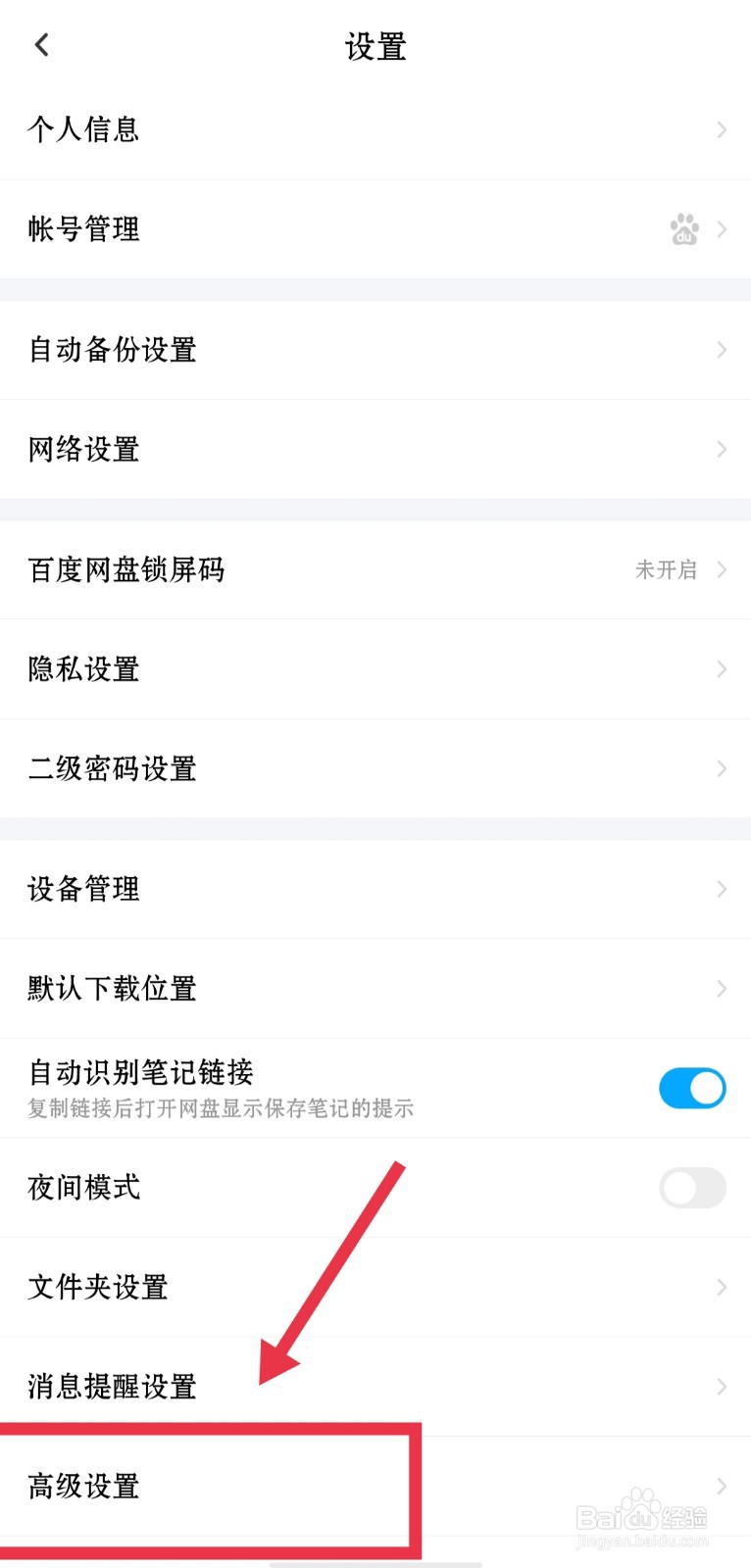Tap the back arrow to leave Settings
Screen dimensions: 751x1568
pos(41,44)
